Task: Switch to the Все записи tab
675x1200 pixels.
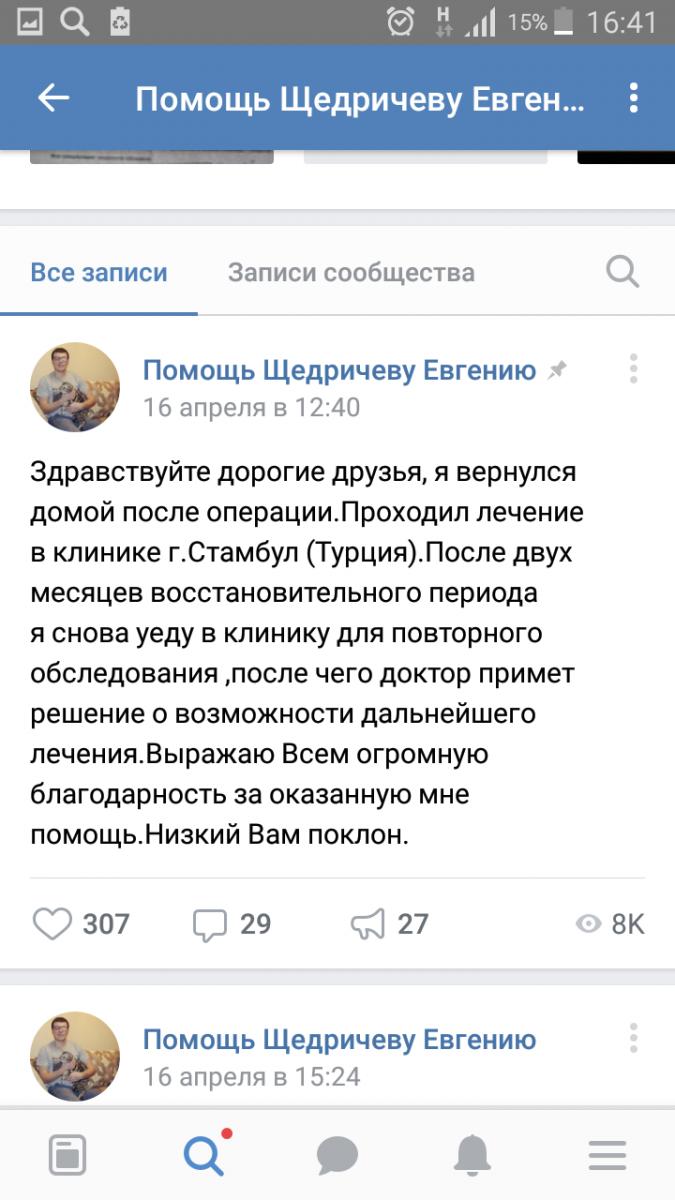Action: (x=99, y=272)
